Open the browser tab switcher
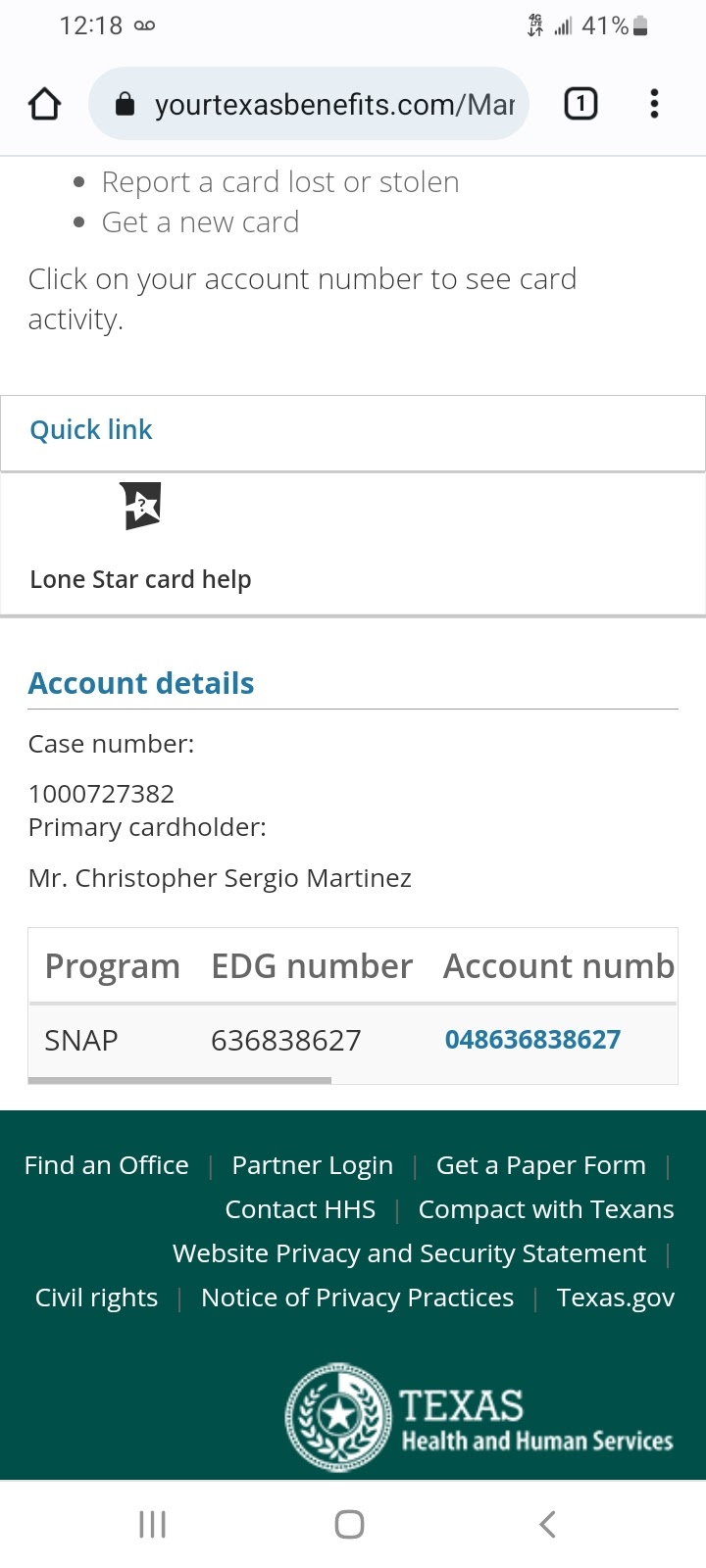Screen dimensions: 706x1568 pyautogui.click(x=580, y=104)
